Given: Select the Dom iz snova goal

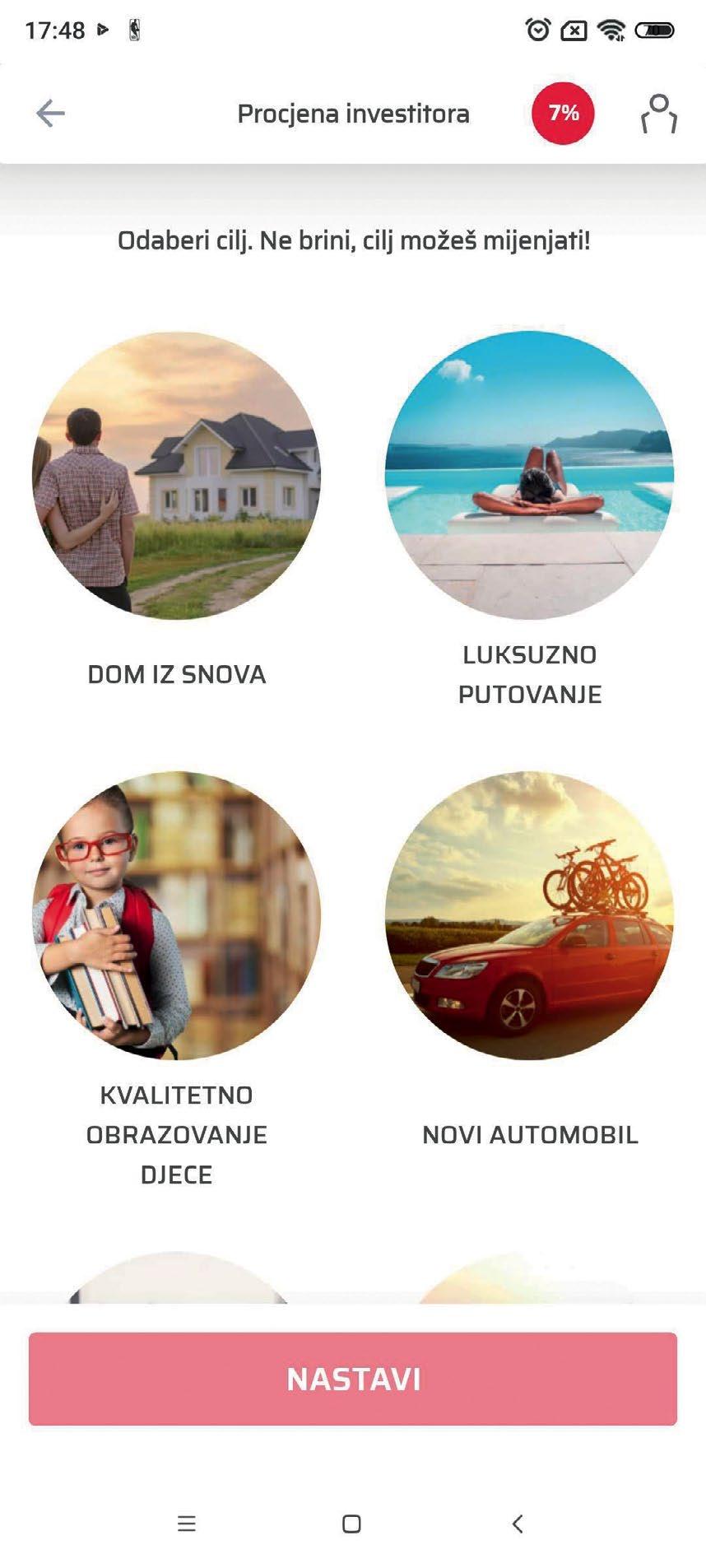Looking at the screenshot, I should 176,476.
